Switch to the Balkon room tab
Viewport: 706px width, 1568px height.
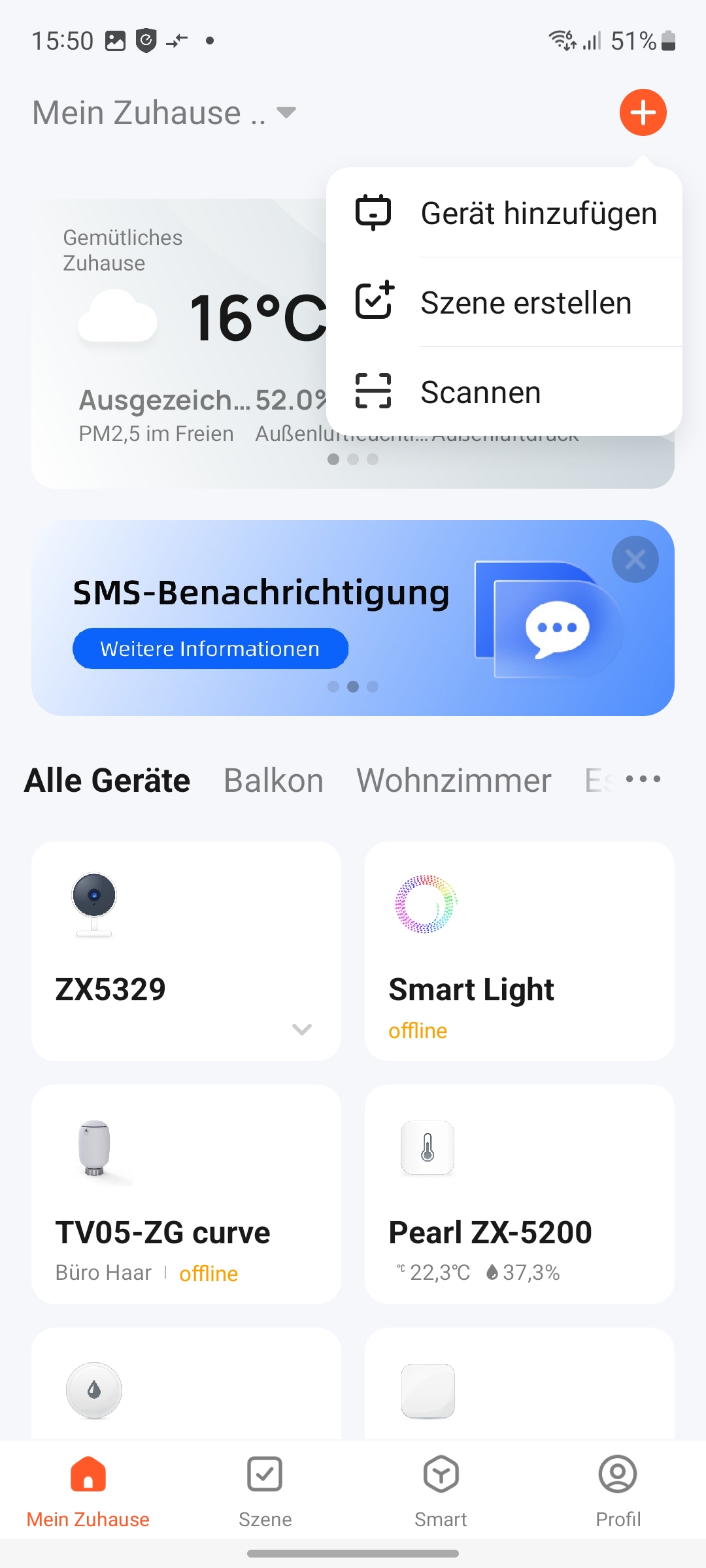pyautogui.click(x=273, y=780)
